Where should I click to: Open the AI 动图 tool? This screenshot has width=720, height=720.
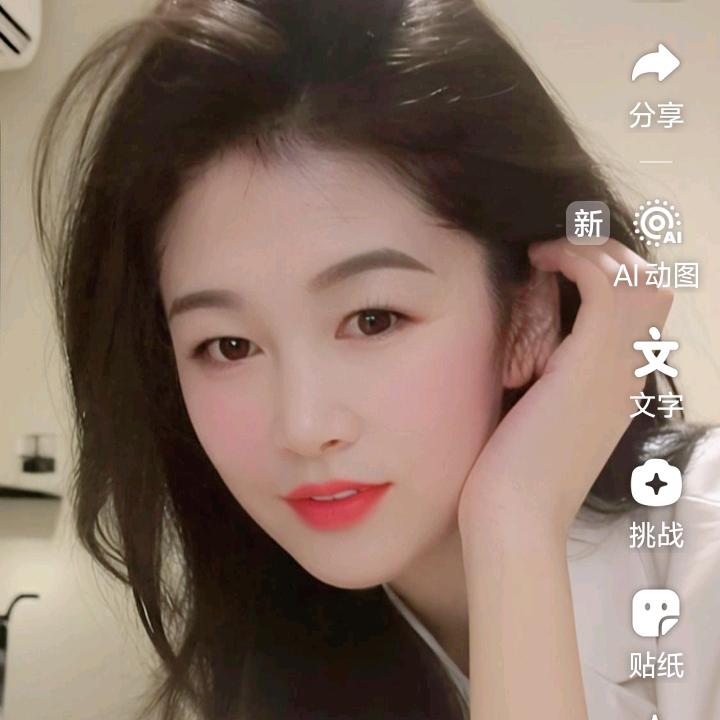pos(658,223)
